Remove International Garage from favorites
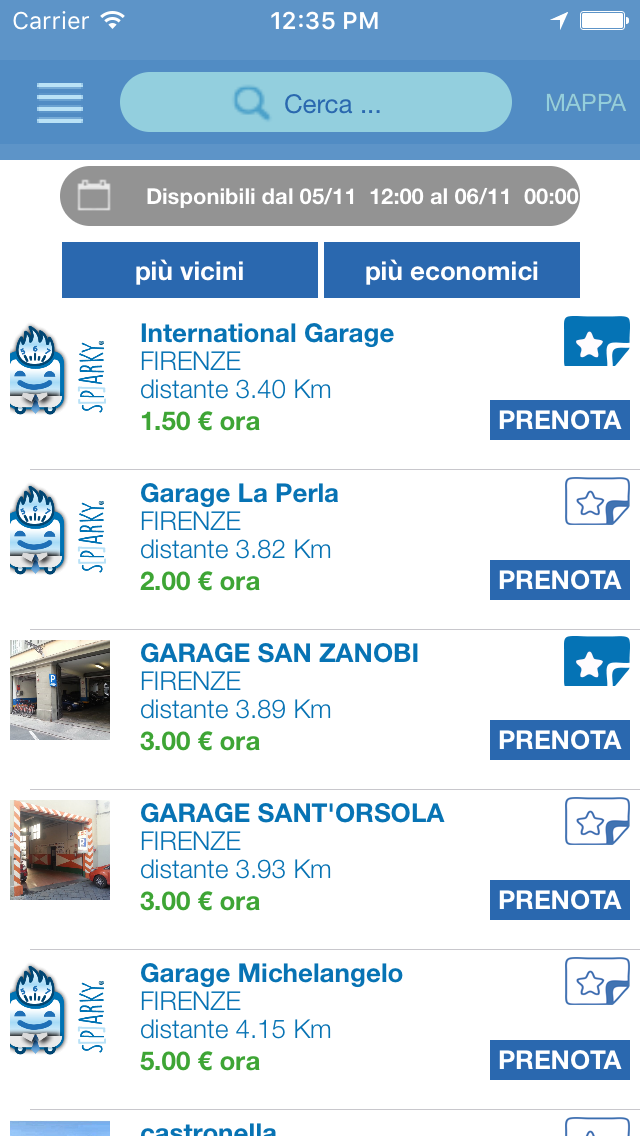 (x=596, y=342)
